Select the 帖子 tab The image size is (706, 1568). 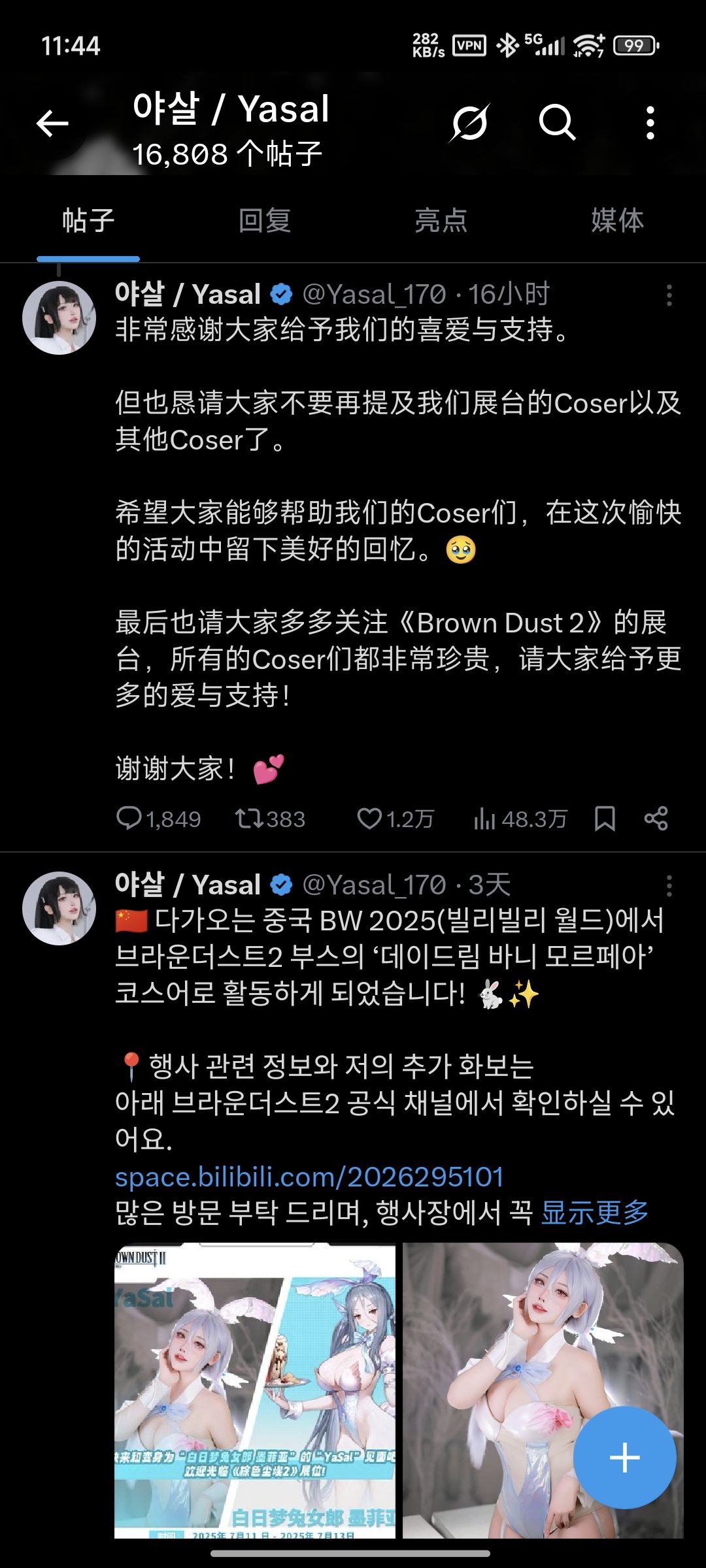click(x=88, y=220)
